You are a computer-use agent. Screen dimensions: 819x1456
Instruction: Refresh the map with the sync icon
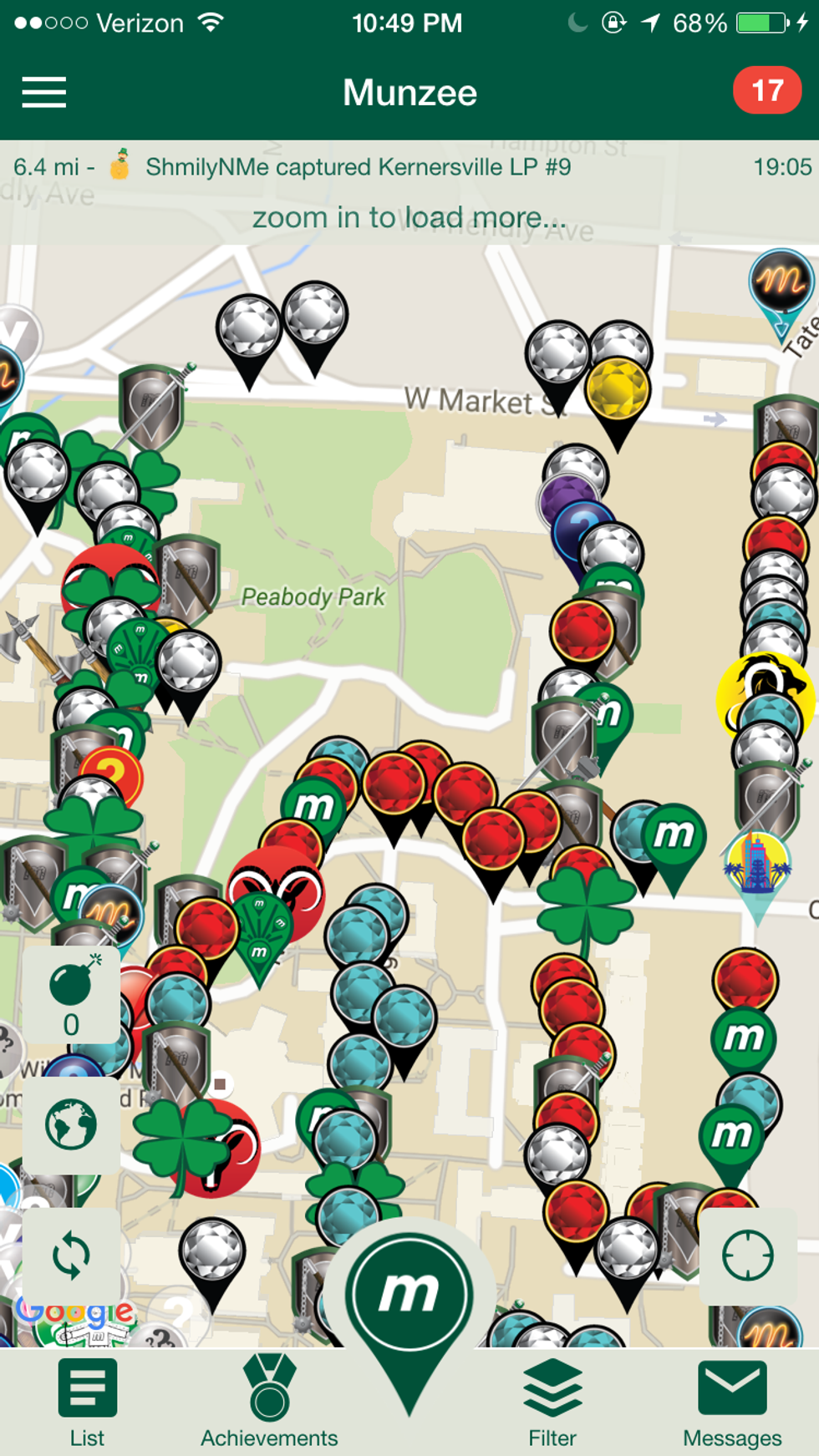click(71, 1255)
